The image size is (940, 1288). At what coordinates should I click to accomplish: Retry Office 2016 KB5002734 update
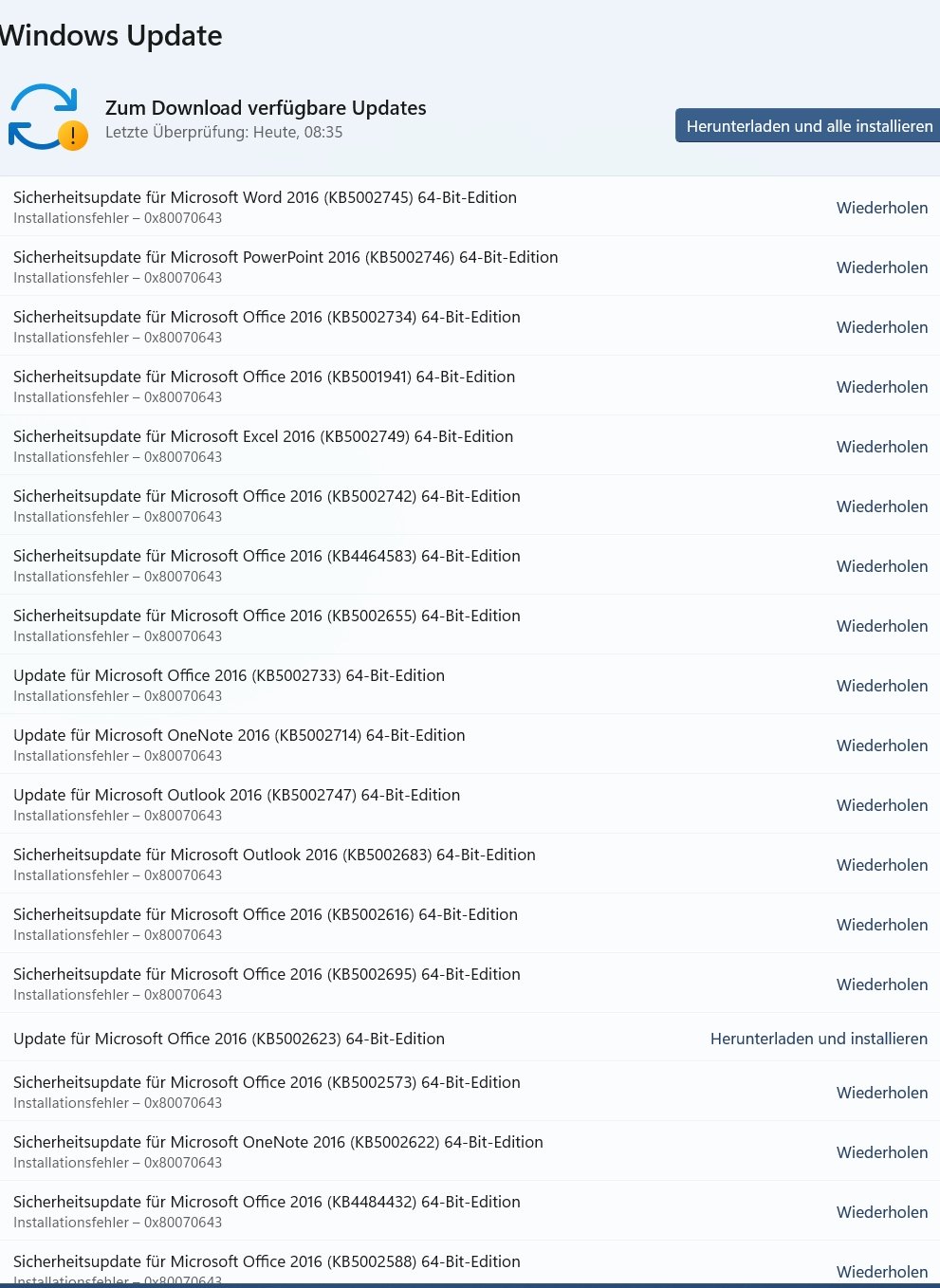pyautogui.click(x=881, y=327)
